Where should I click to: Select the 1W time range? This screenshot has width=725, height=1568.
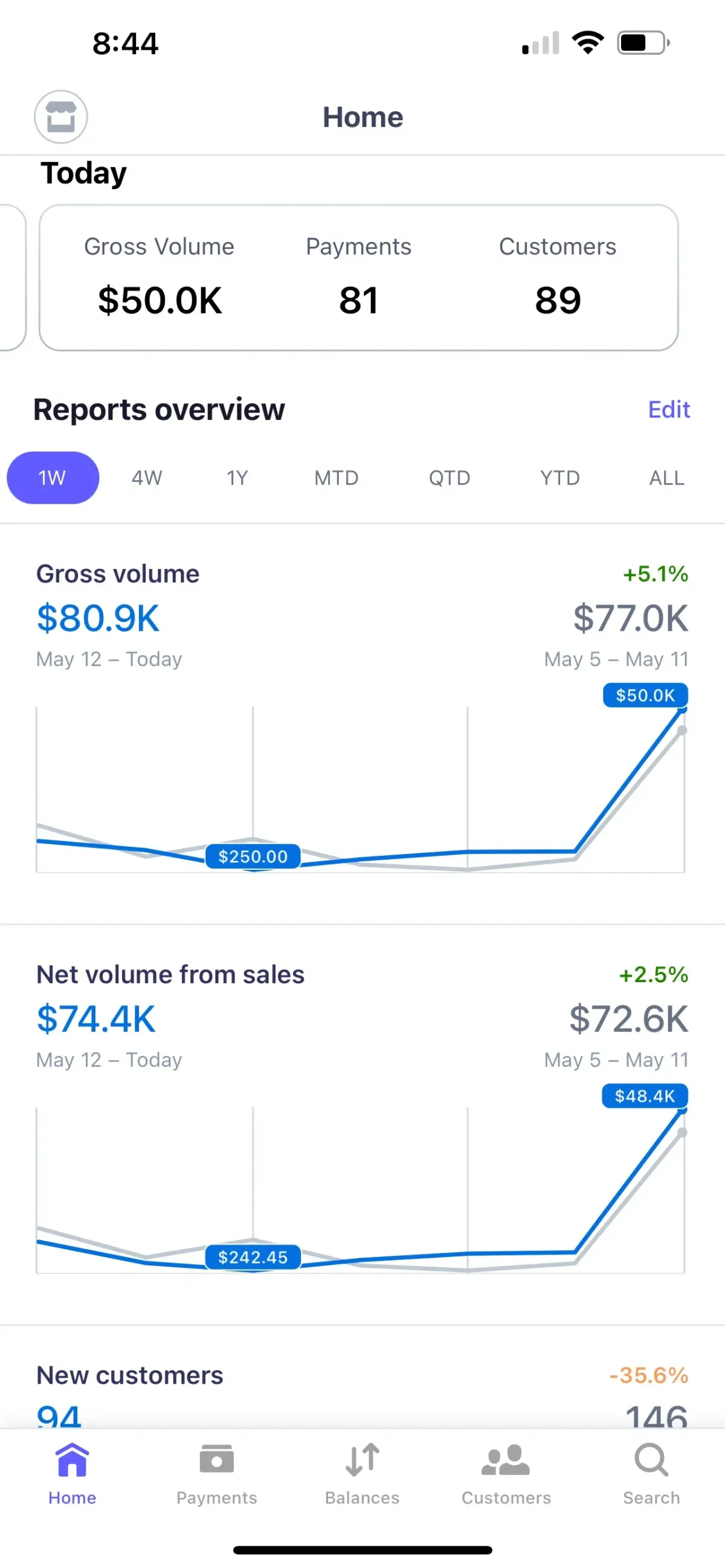point(53,478)
